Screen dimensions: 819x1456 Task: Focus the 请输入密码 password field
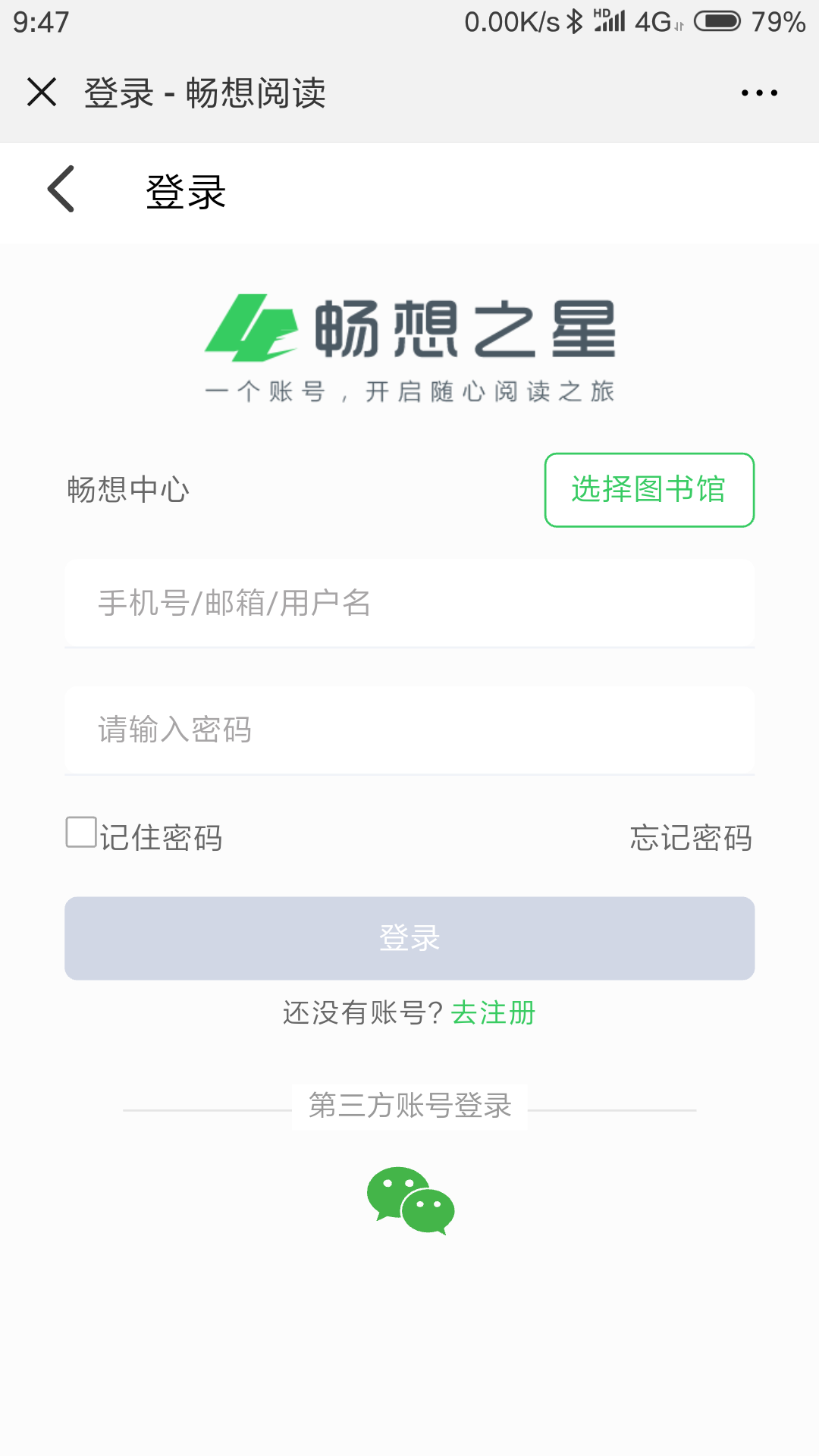(x=409, y=730)
